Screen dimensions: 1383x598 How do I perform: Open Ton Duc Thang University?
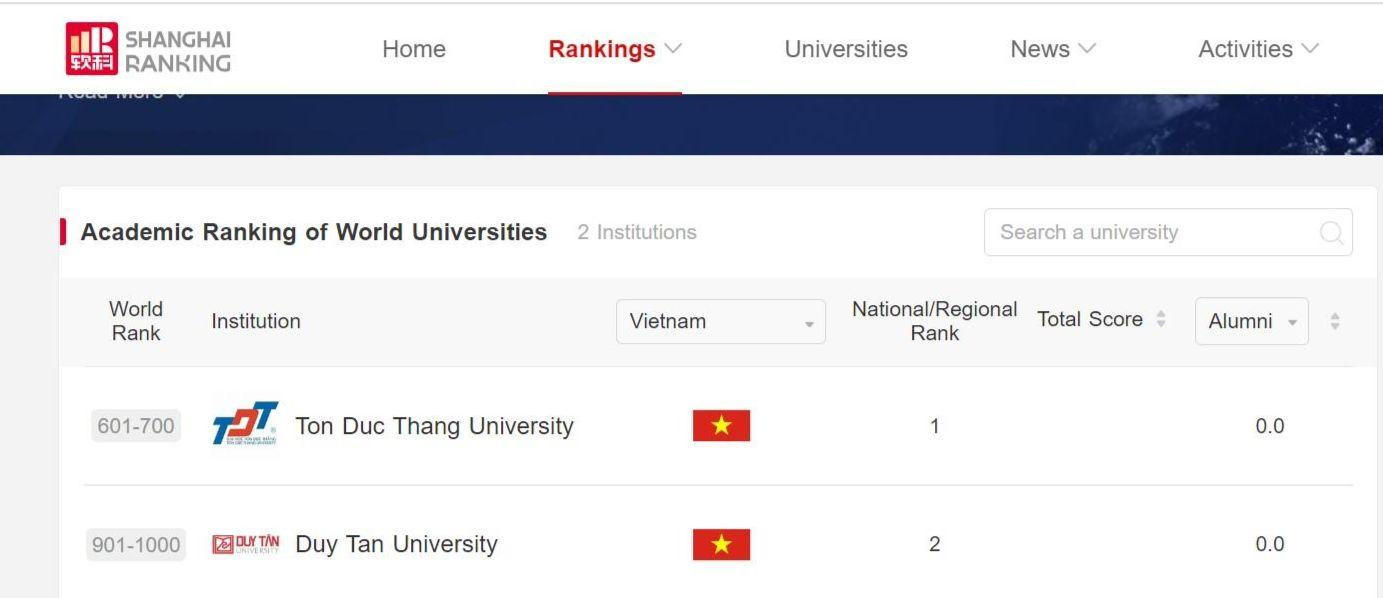point(434,426)
